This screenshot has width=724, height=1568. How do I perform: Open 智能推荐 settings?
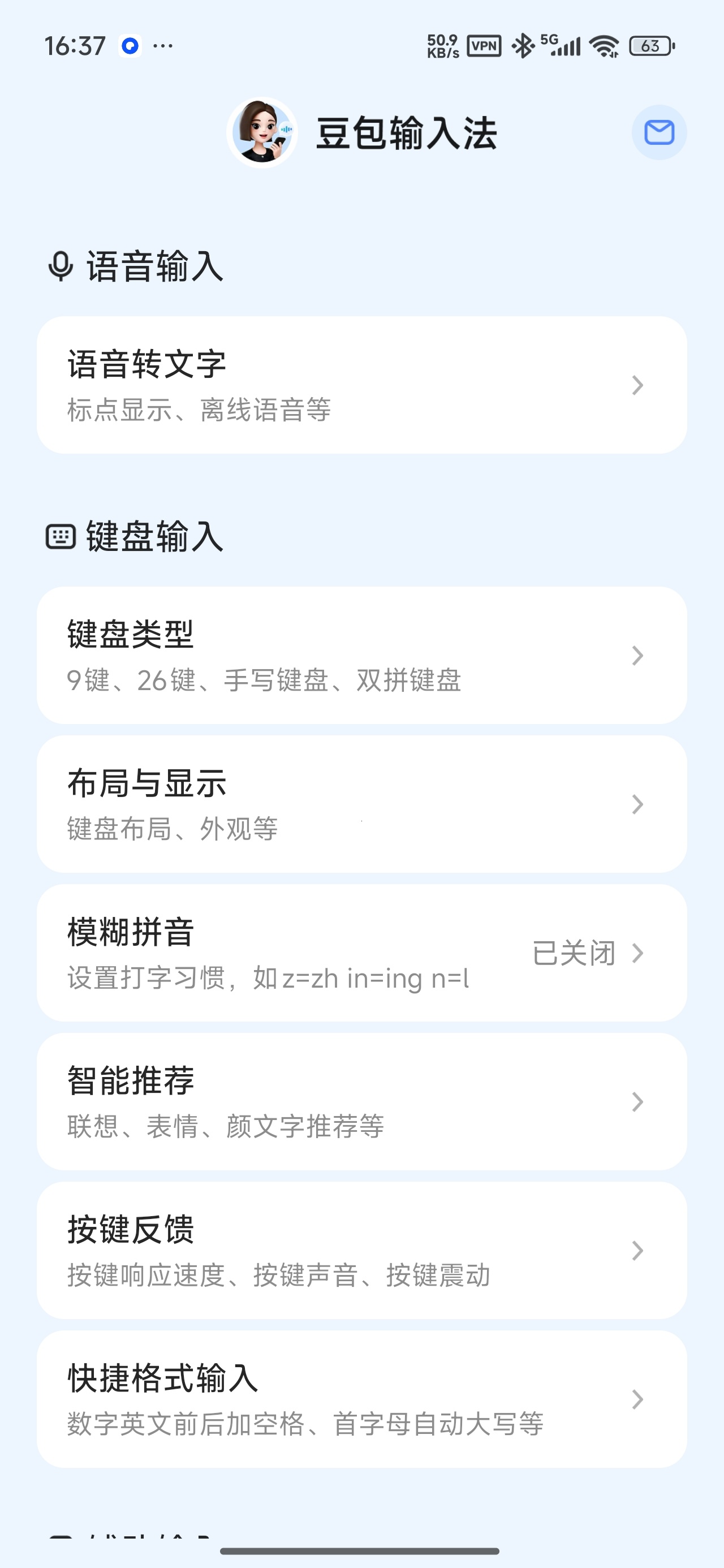point(361,1102)
